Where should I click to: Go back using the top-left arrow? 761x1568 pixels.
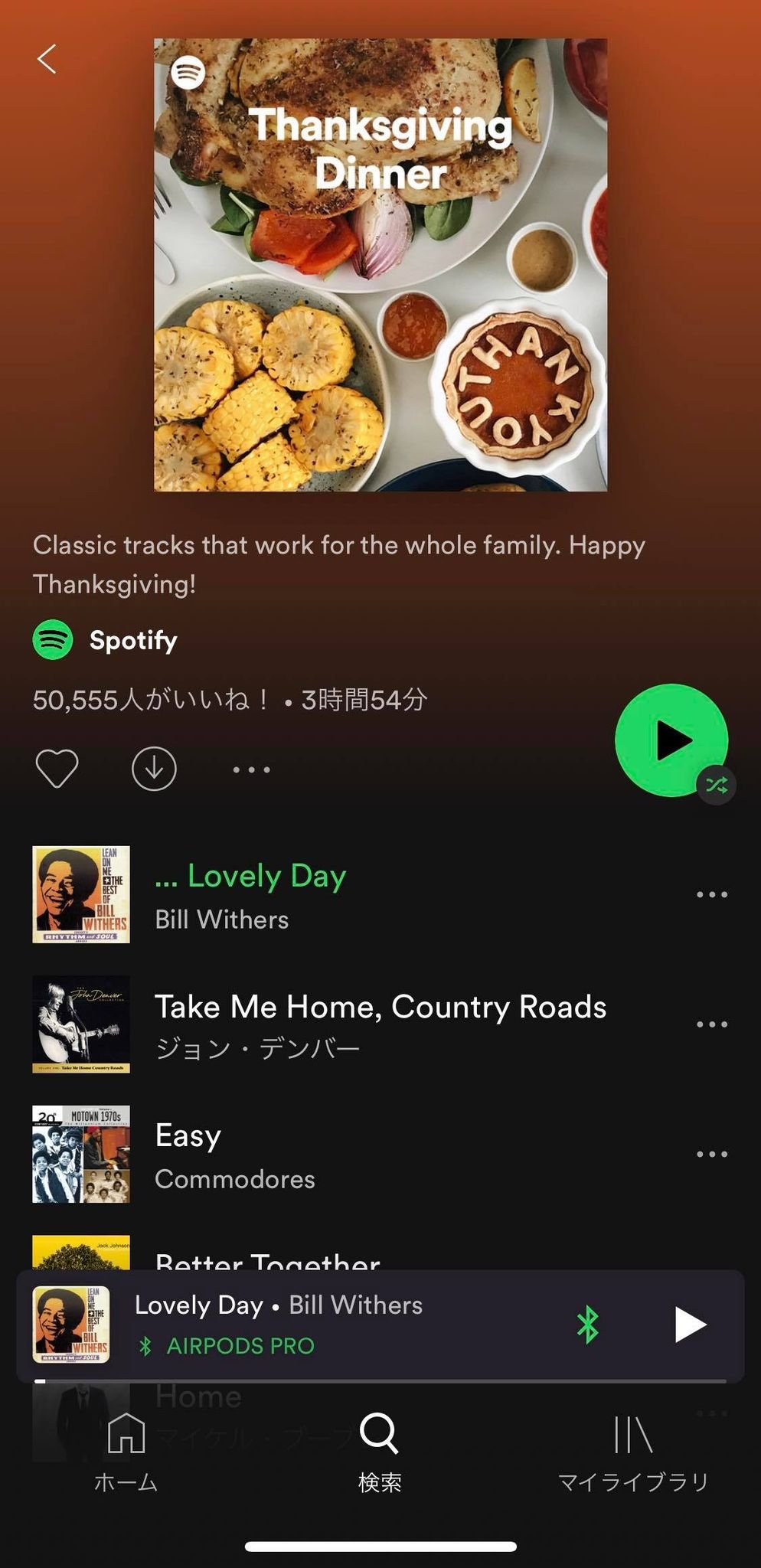pyautogui.click(x=47, y=59)
